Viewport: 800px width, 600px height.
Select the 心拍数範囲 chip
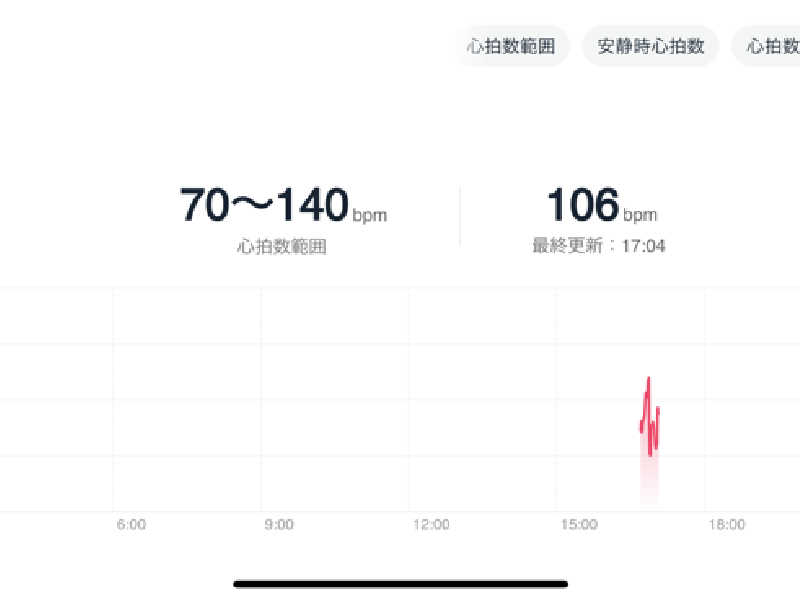pyautogui.click(x=511, y=46)
